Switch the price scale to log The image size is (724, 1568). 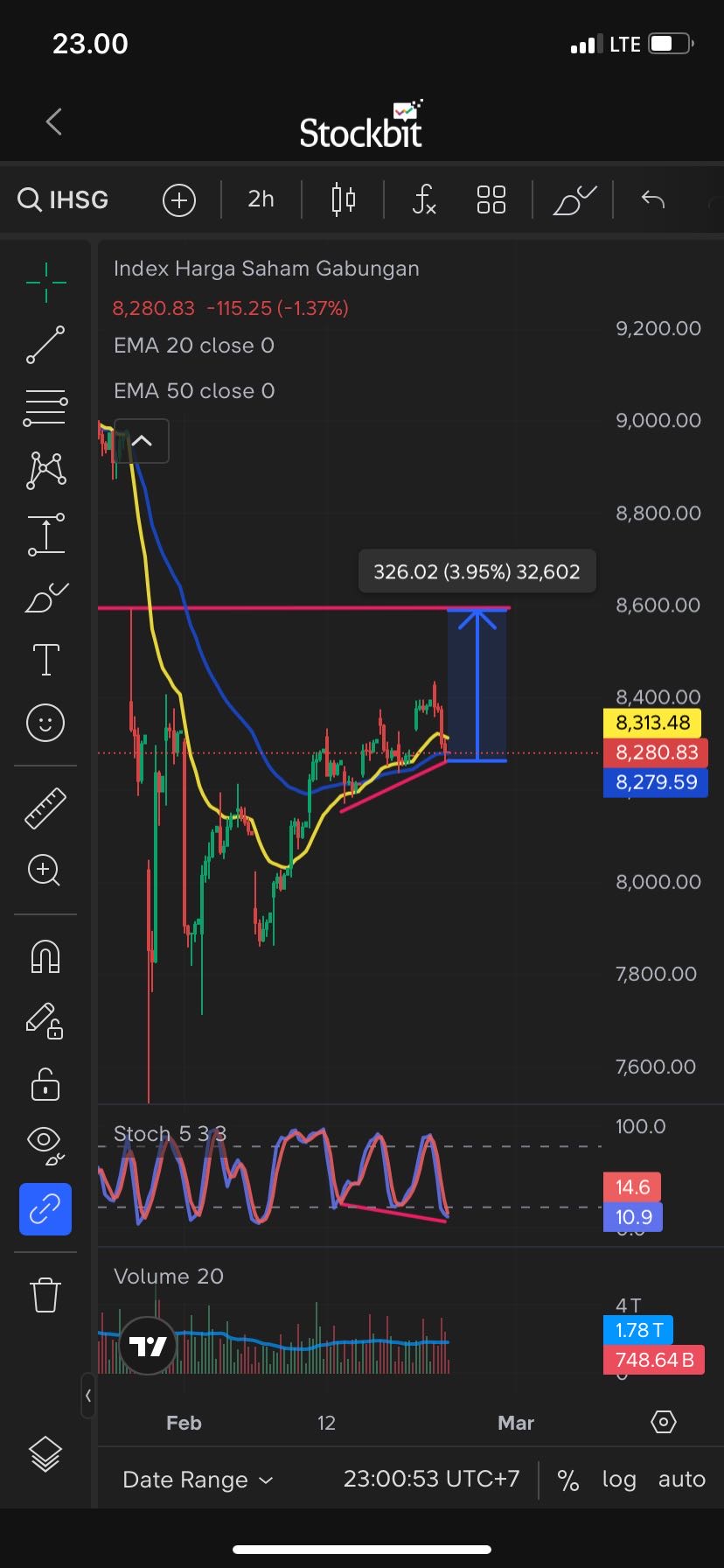(x=618, y=1479)
